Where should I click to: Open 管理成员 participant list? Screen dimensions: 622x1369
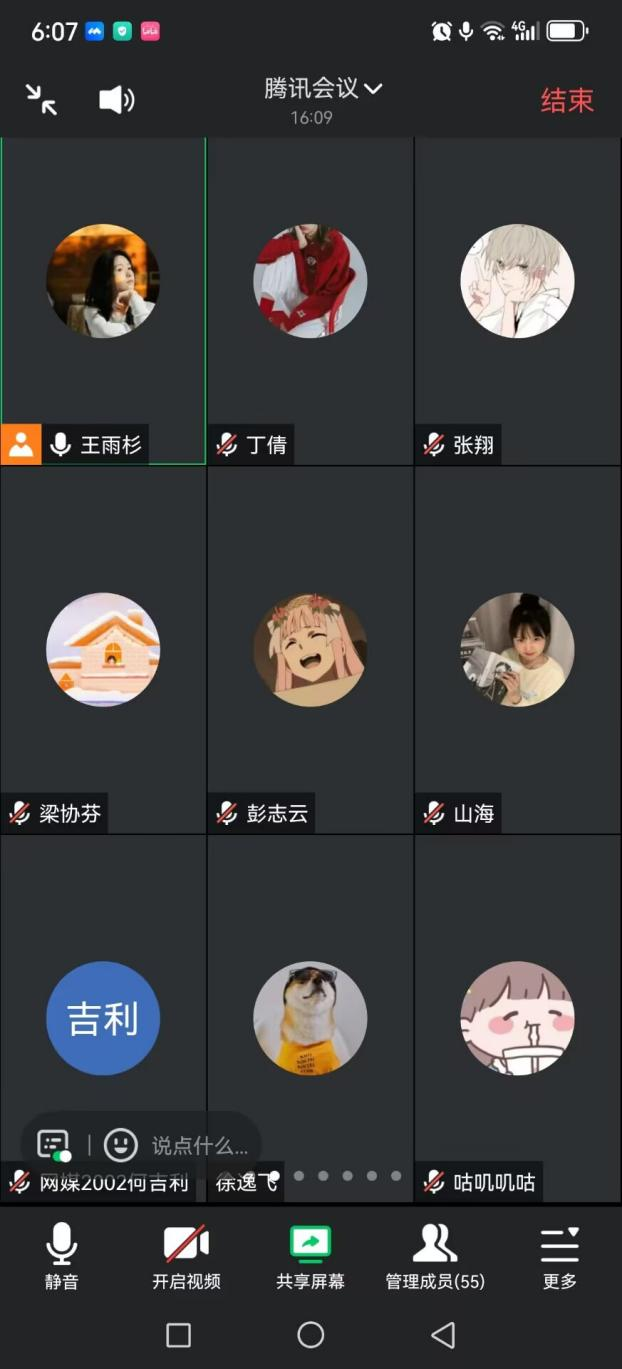[x=435, y=1257]
